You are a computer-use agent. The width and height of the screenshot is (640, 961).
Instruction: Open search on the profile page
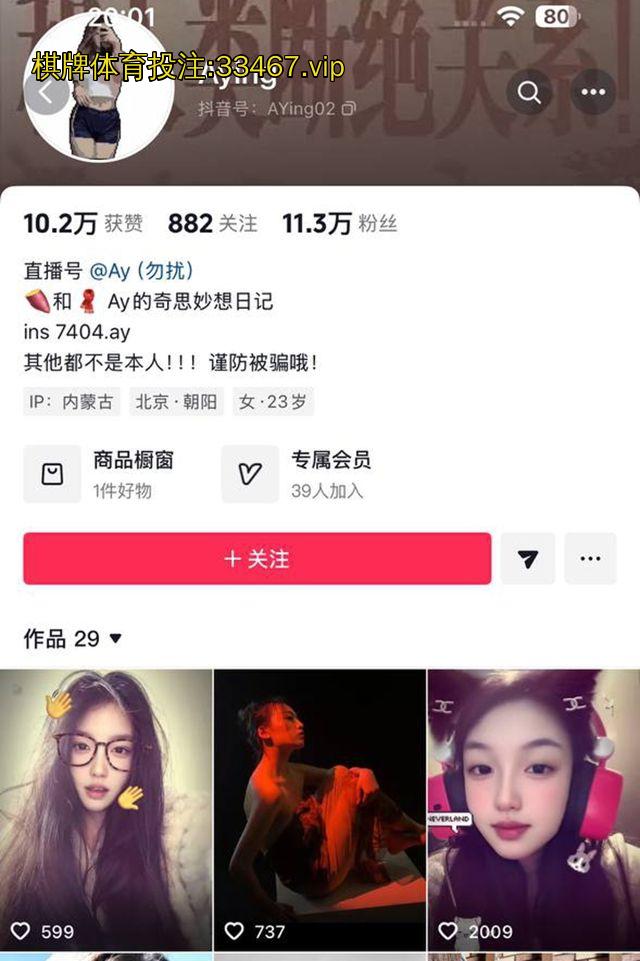click(x=529, y=93)
